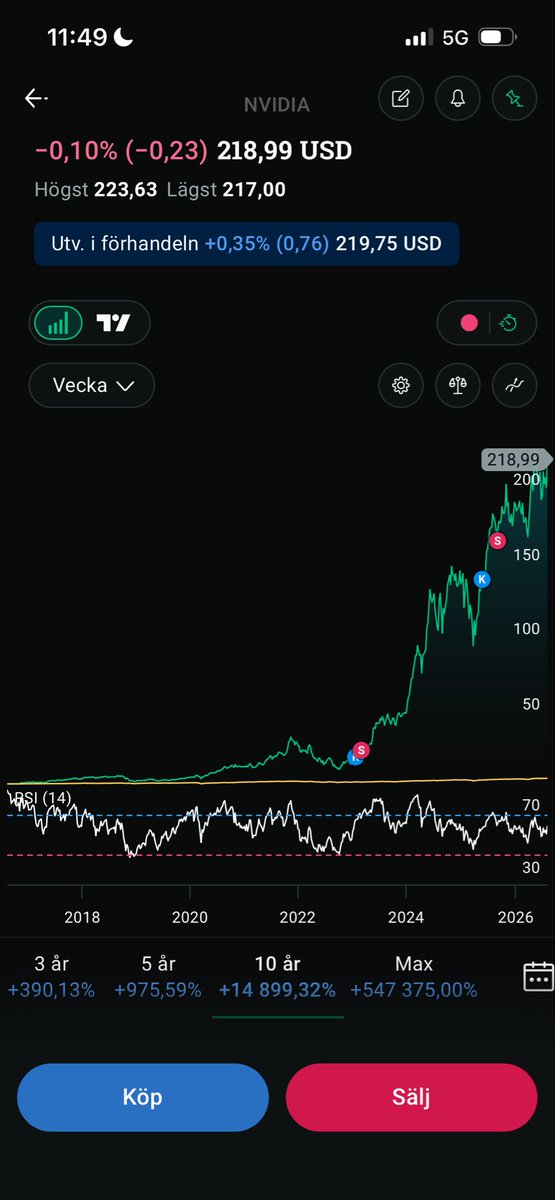Expand the Vecka interval dropdown
This screenshot has width=555, height=1200.
[x=92, y=385]
